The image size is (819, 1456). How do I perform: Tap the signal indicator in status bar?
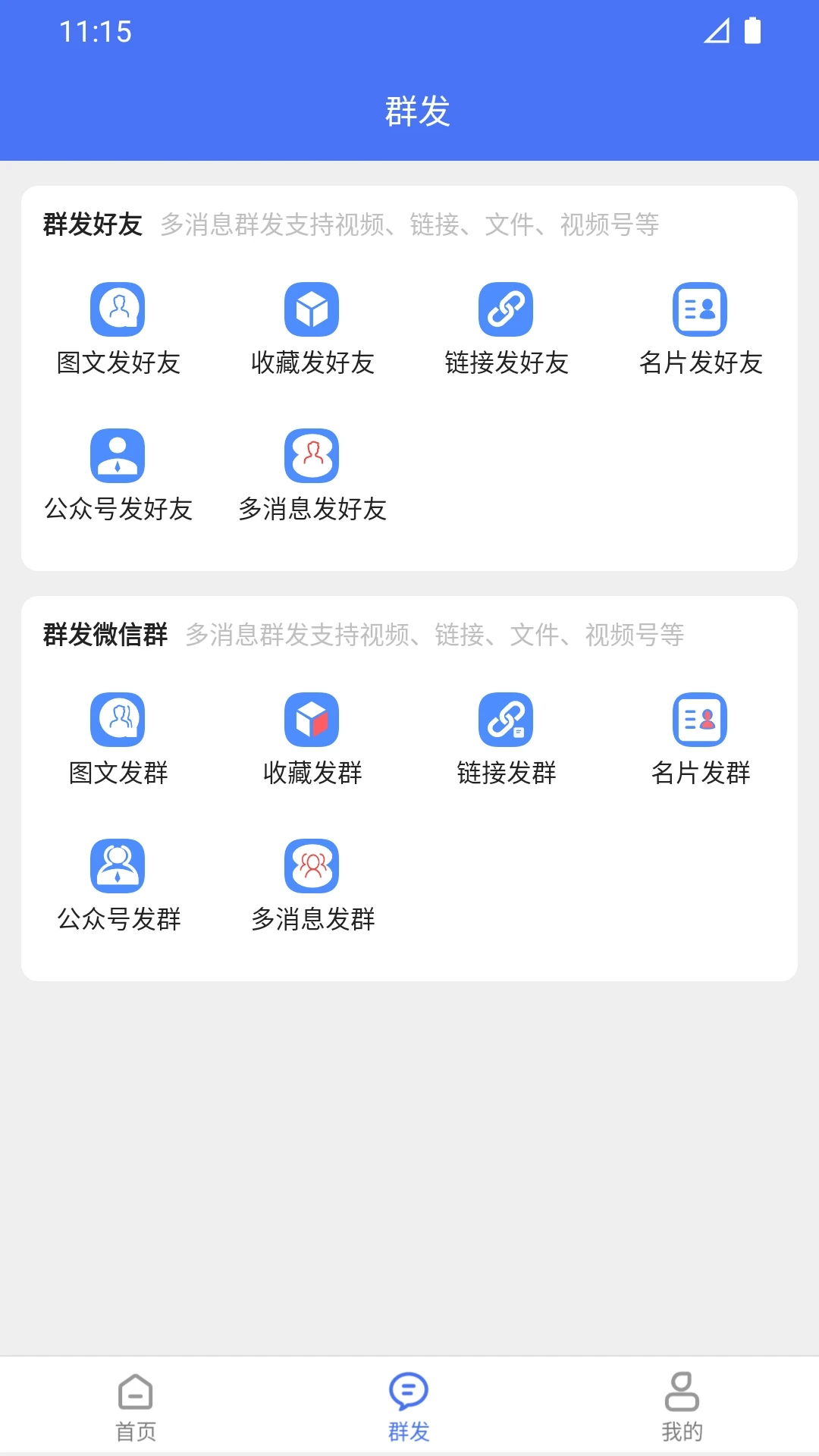pos(719,29)
